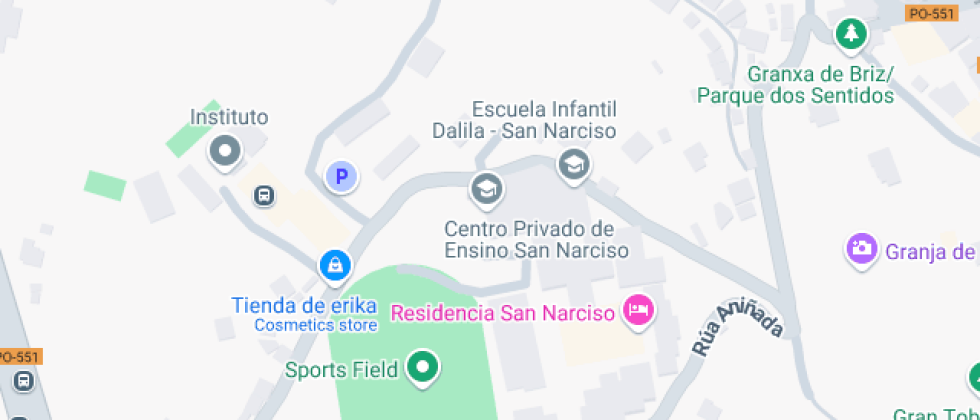Open the Granja attraction camera pin
Screen dimensions: 980x420
(x=860, y=250)
